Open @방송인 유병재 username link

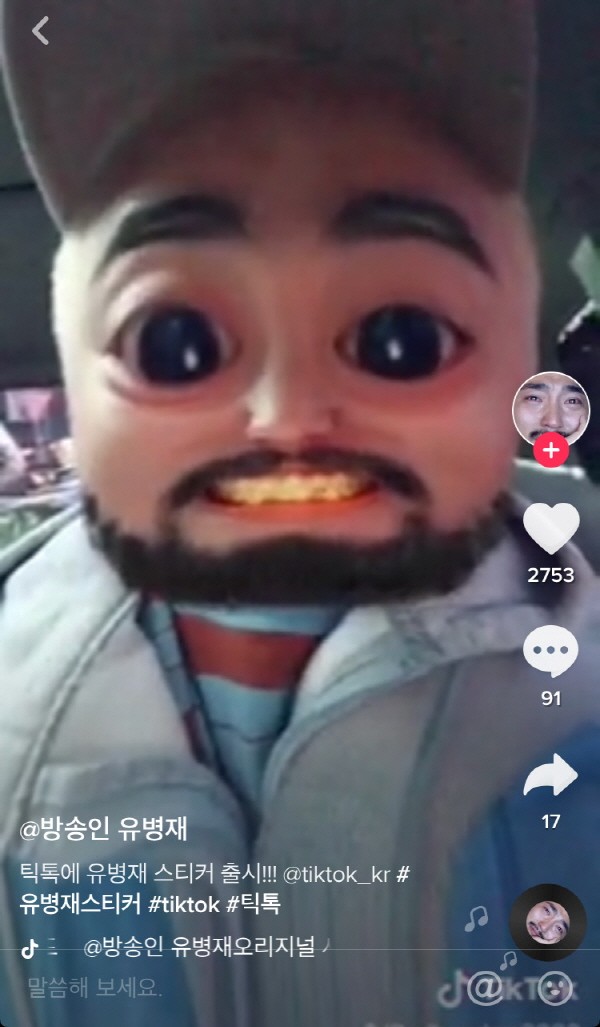(x=104, y=831)
